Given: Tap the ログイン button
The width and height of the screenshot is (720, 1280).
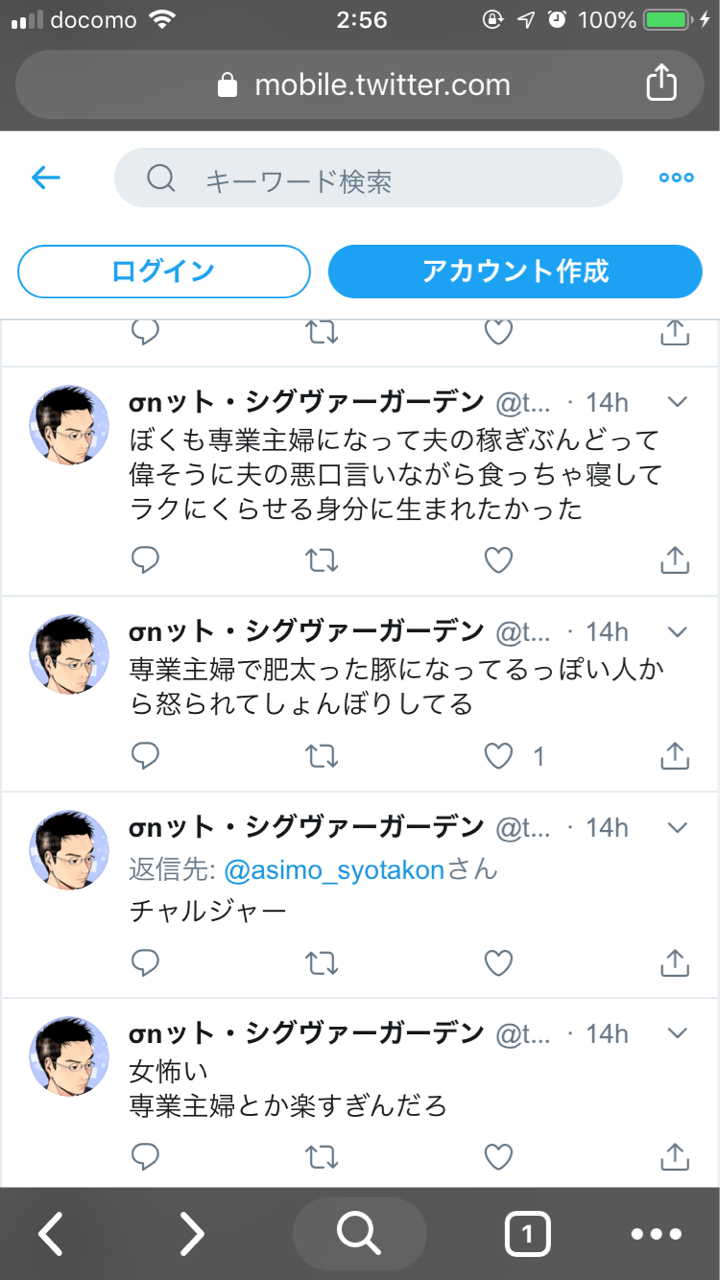Looking at the screenshot, I should pos(164,271).
